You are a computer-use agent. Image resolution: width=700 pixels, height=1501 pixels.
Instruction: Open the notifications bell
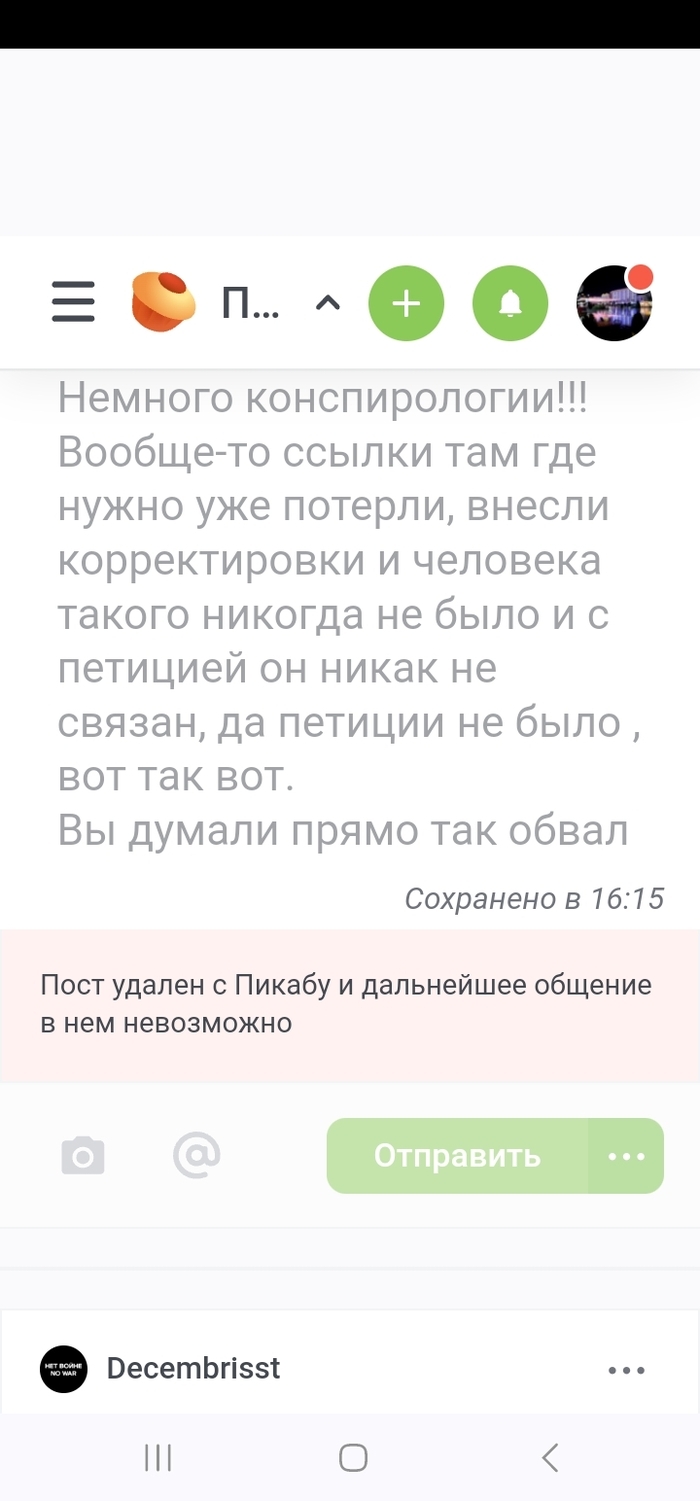(x=510, y=304)
